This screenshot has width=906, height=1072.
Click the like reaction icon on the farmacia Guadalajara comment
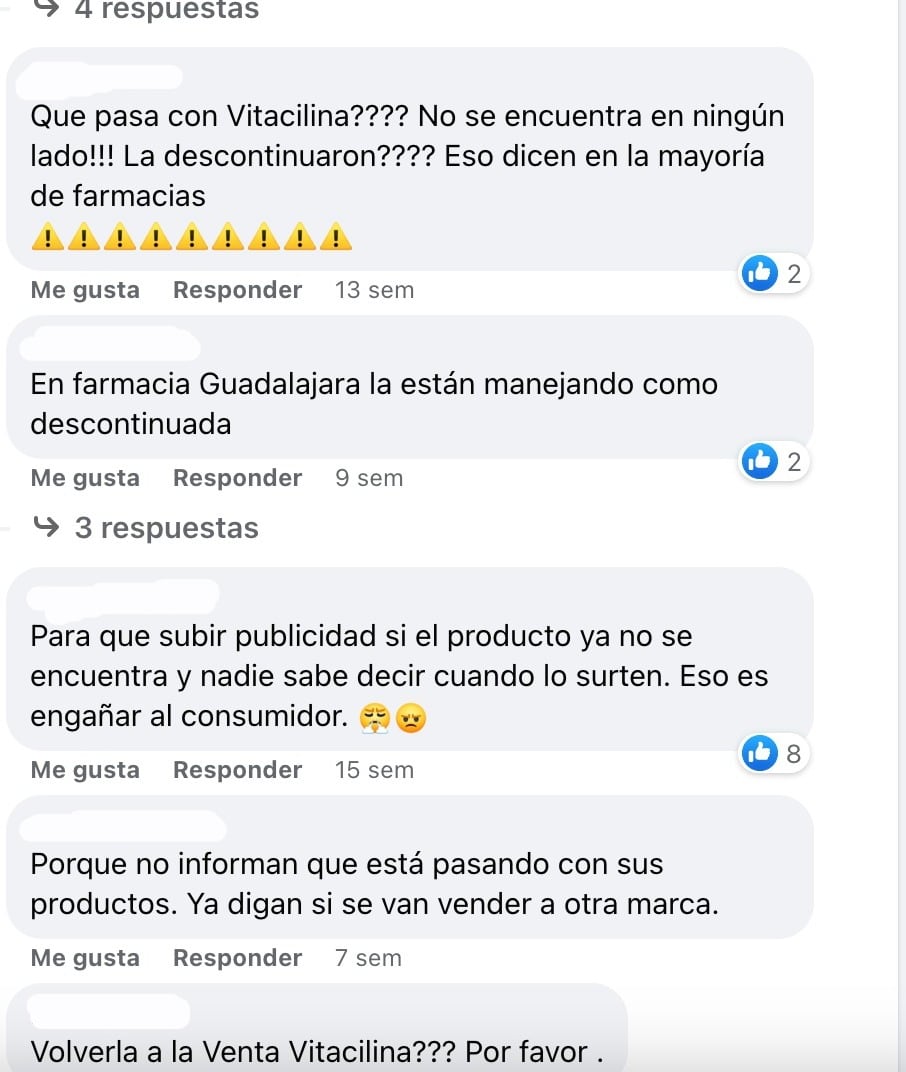[x=759, y=461]
